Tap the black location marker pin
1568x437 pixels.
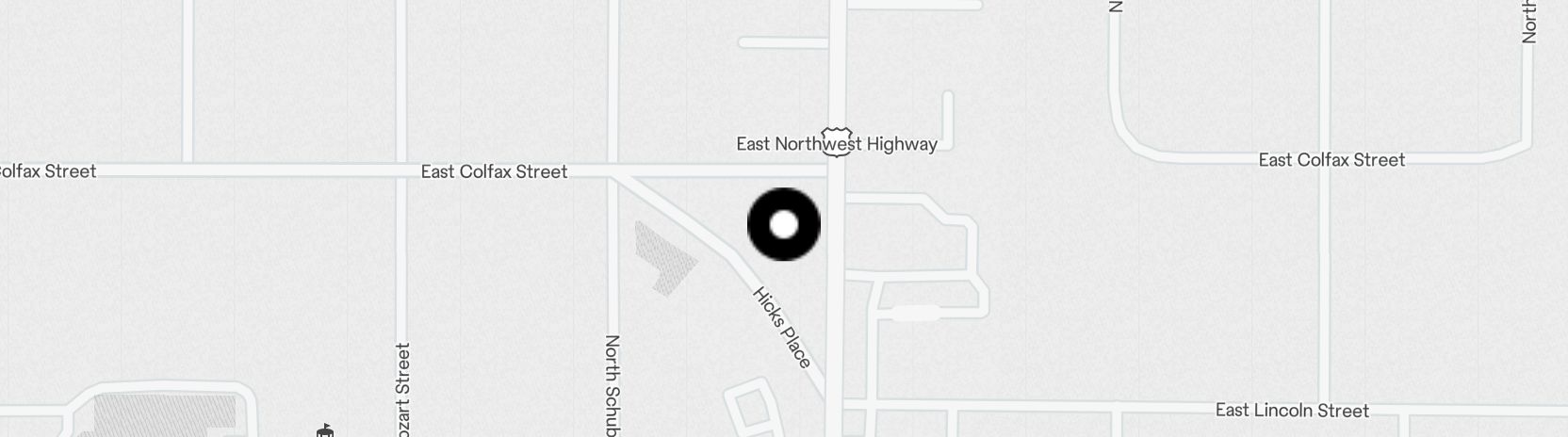coord(784,224)
